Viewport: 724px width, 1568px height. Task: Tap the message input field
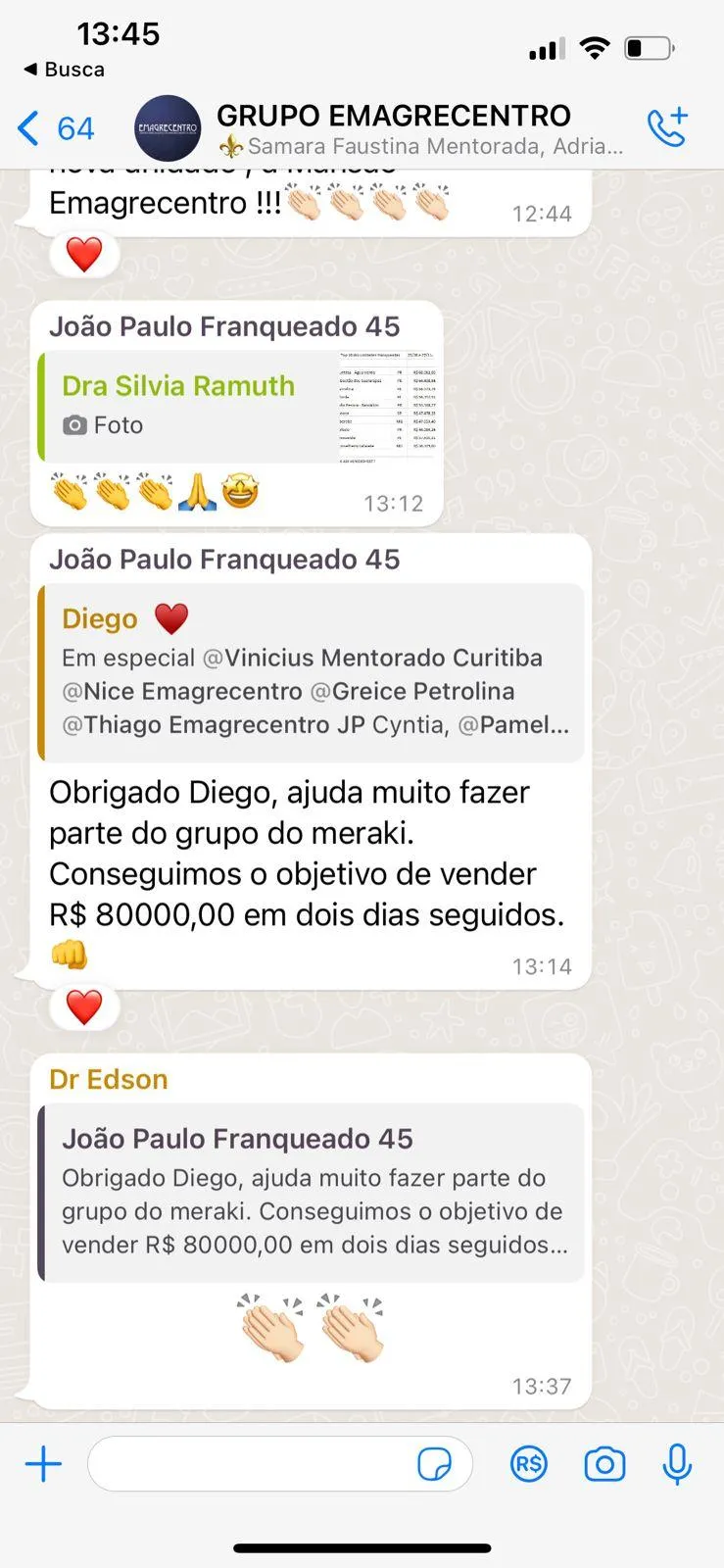tap(250, 1465)
